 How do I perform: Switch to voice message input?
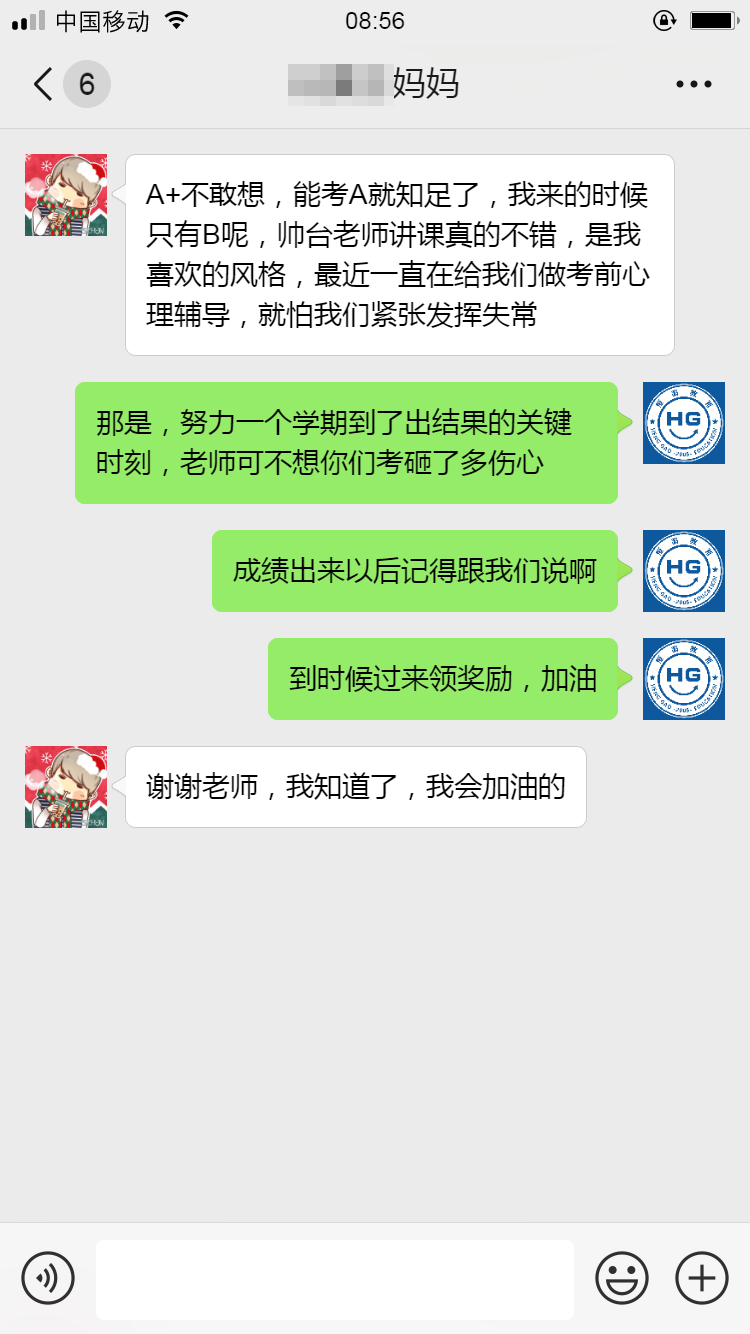point(48,1278)
